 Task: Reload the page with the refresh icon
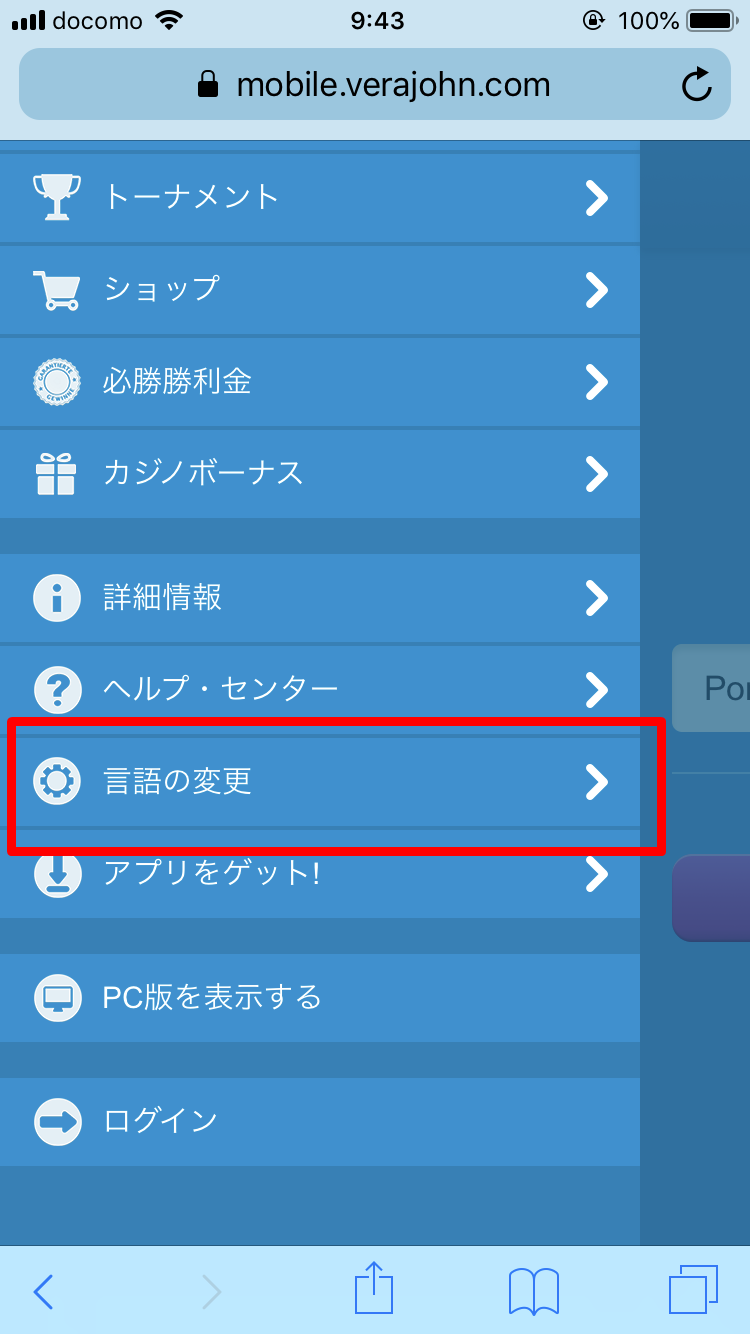click(x=697, y=85)
